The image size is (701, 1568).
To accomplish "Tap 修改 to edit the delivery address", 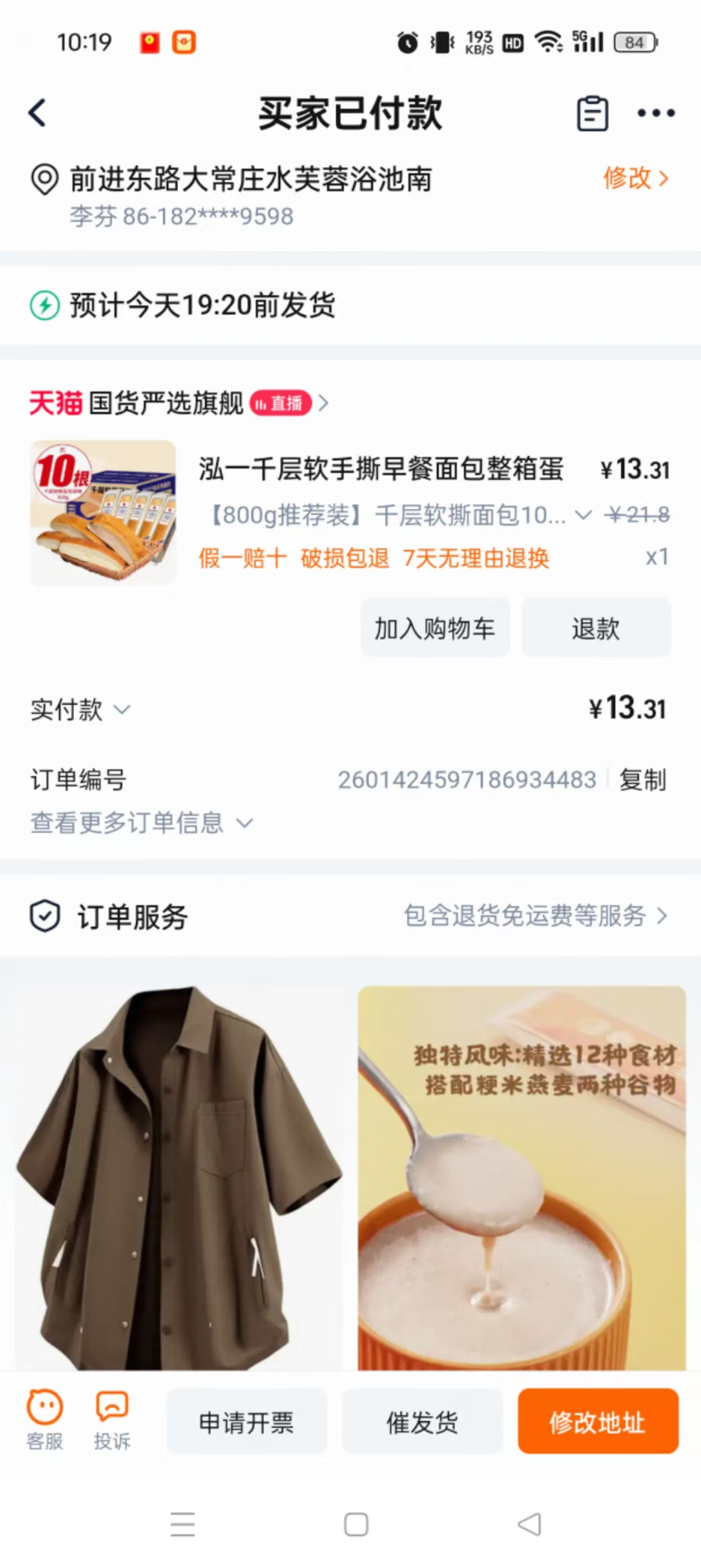I will tap(627, 178).
